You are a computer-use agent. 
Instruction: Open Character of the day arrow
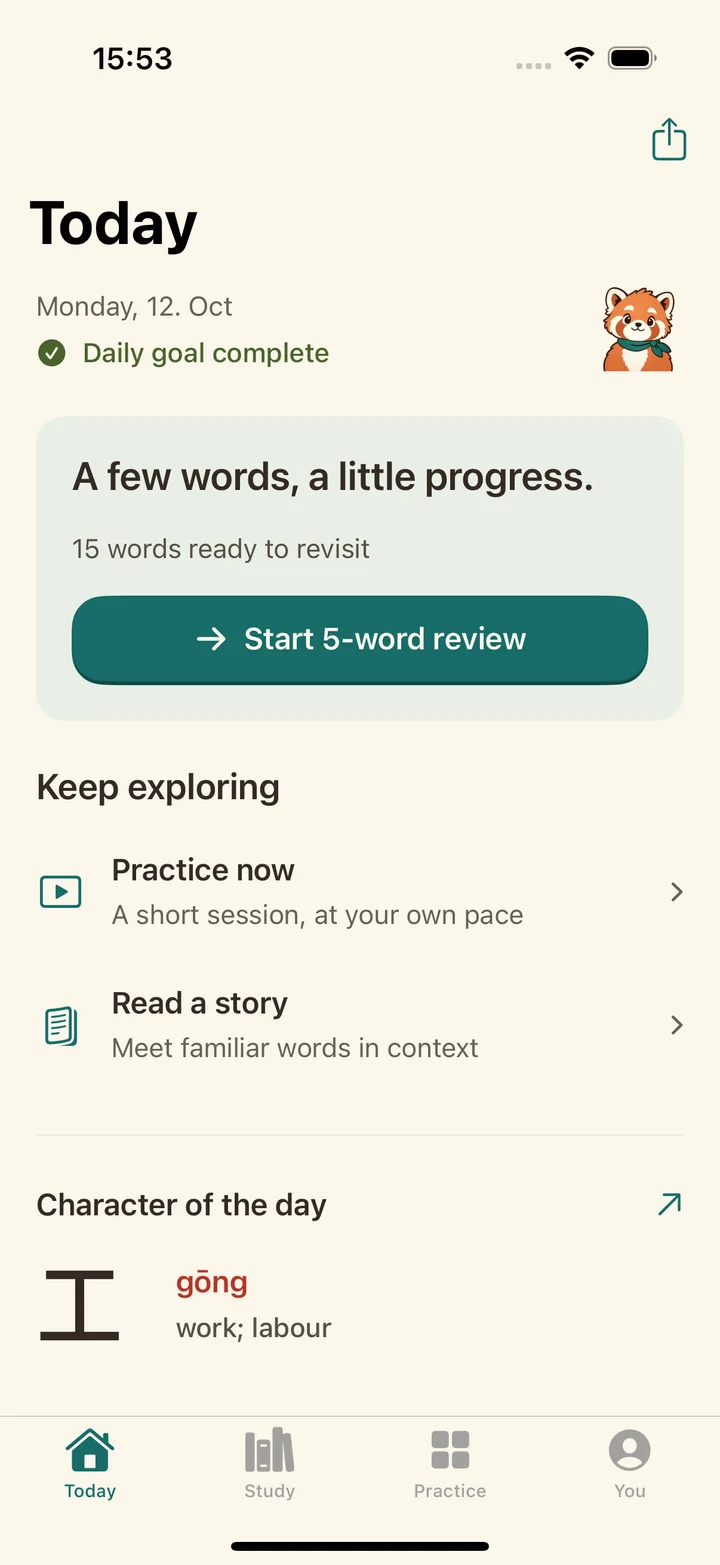tap(669, 1204)
